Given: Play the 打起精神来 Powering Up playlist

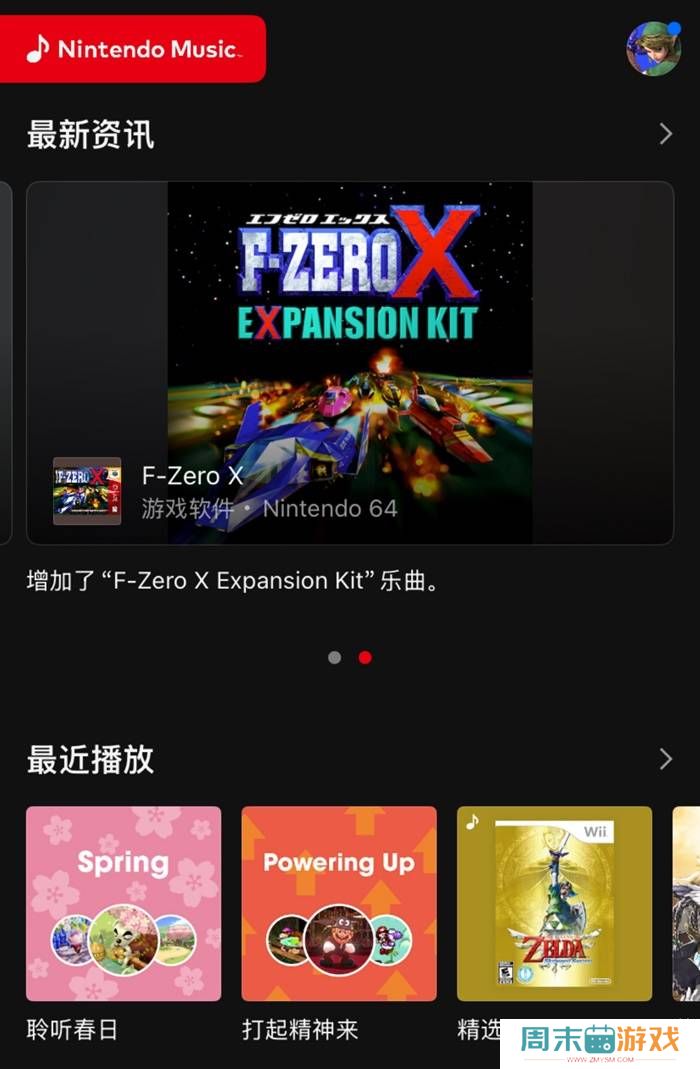Looking at the screenshot, I should pos(339,903).
